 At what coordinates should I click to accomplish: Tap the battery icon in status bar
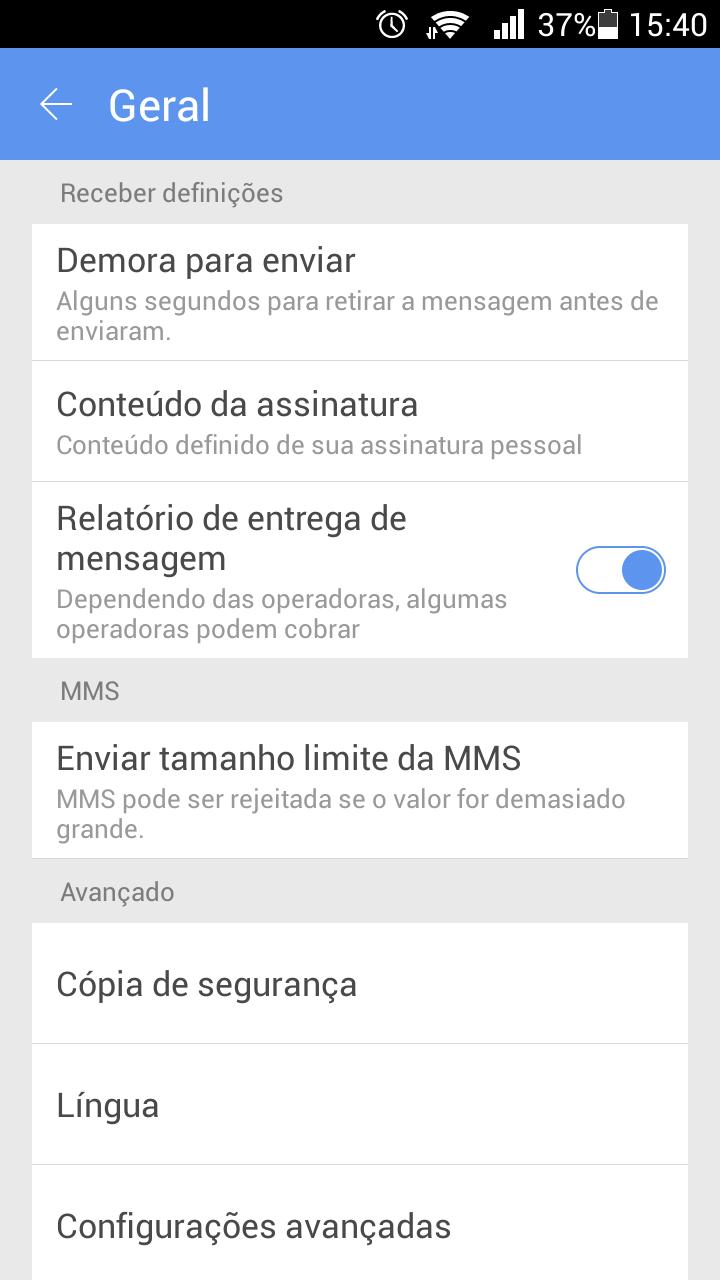coord(610,22)
